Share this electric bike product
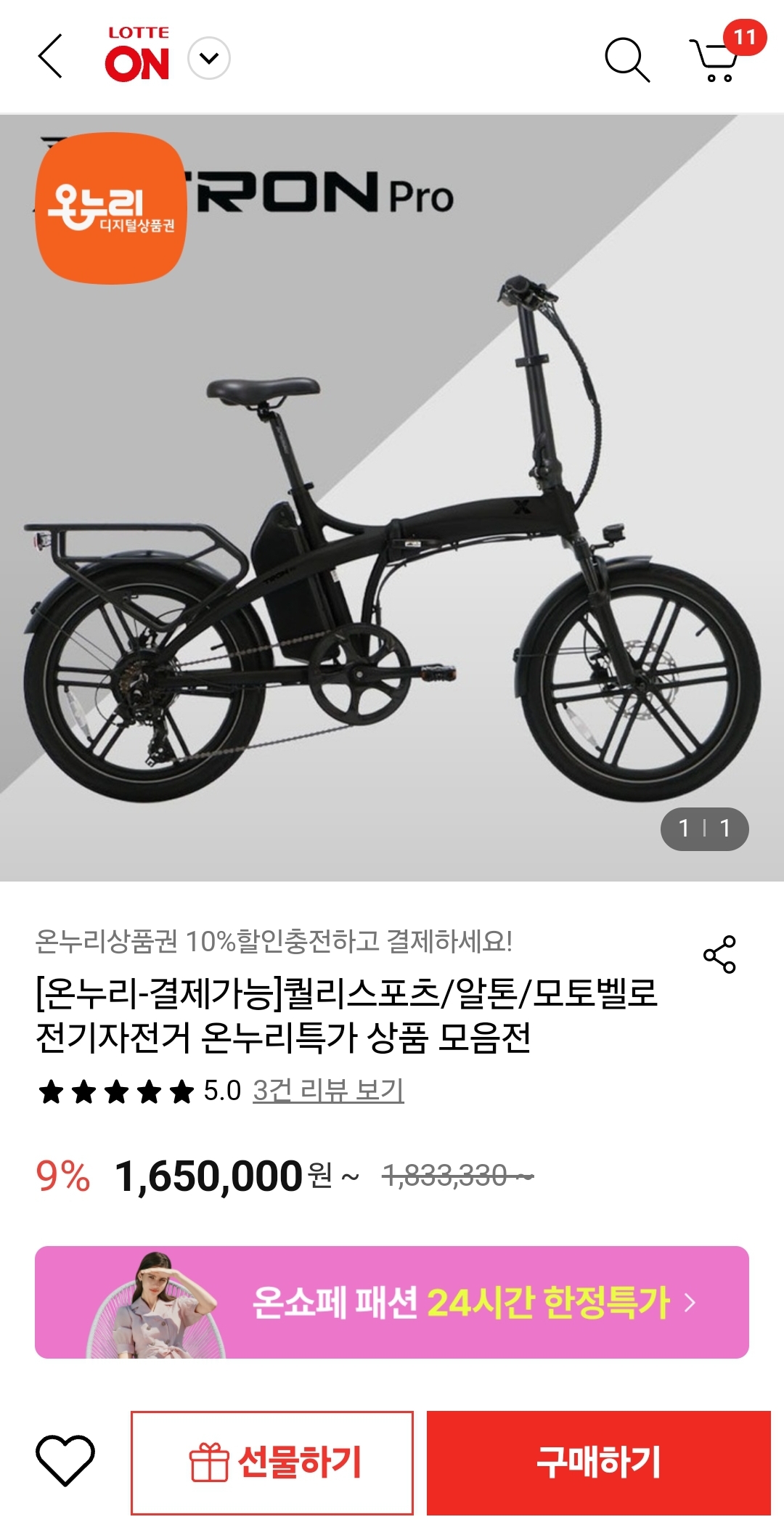This screenshot has height=1530, width=784. [719, 954]
